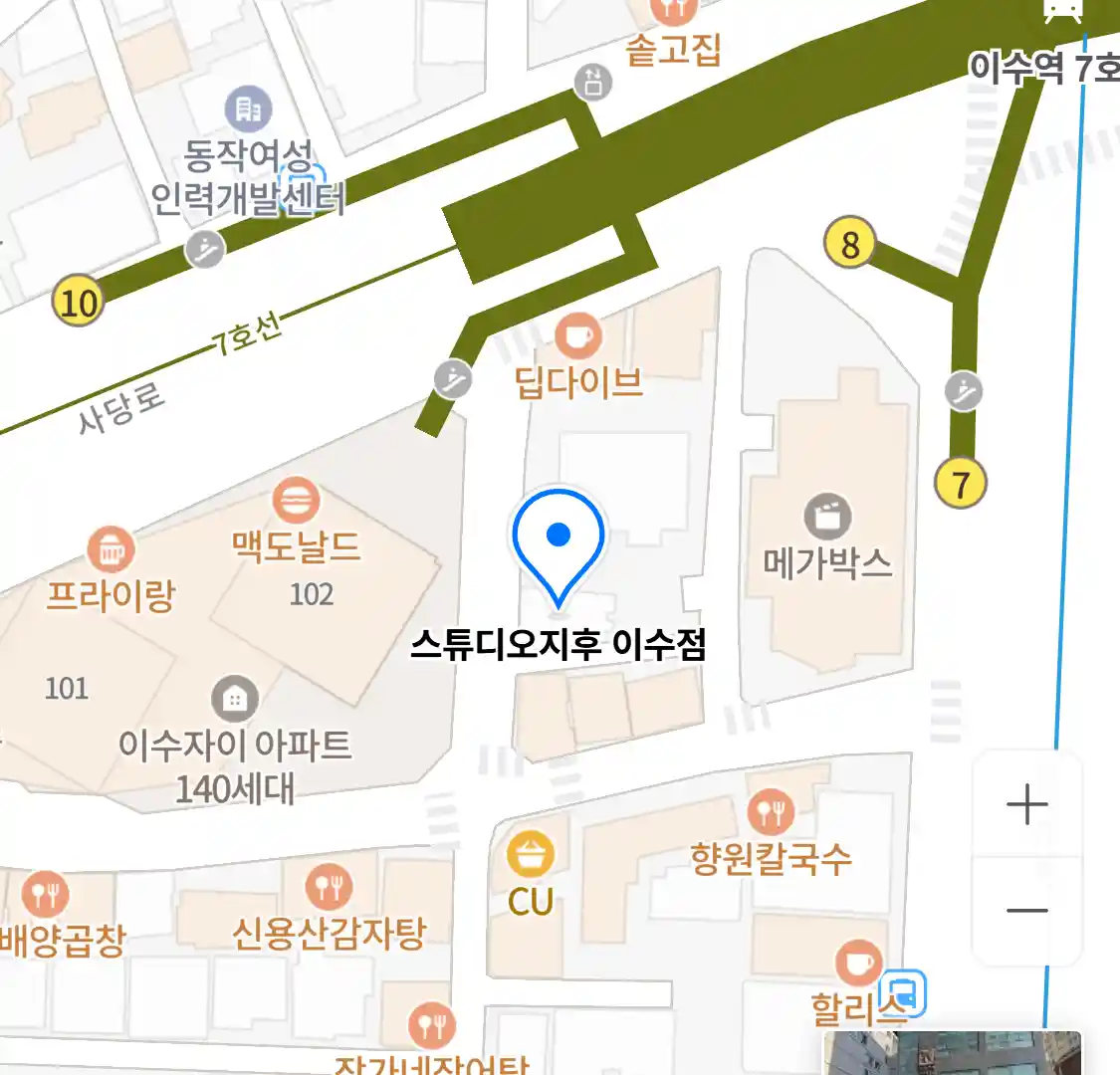The image size is (1120, 1075).
Task: Select the 신용산감자탕 restaurant marker
Action: [329, 885]
